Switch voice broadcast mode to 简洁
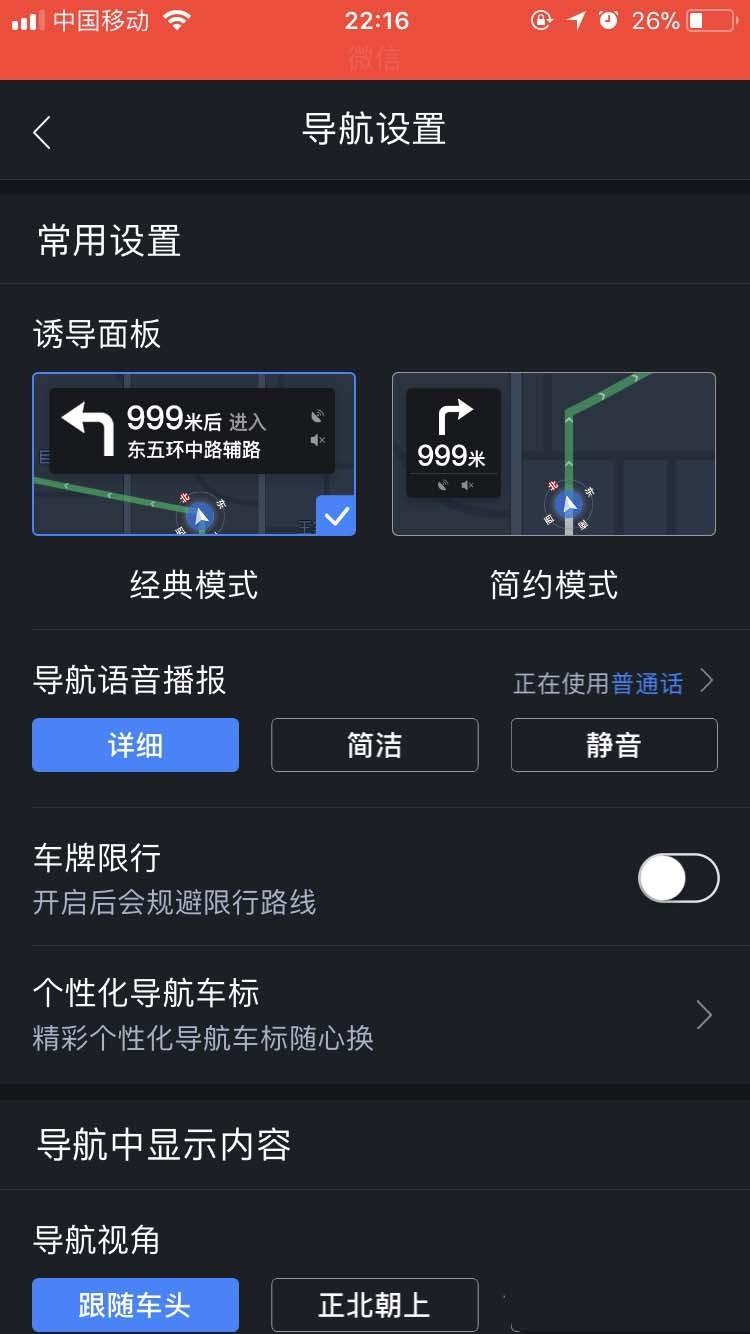The height and width of the screenshot is (1334, 750). click(x=374, y=744)
